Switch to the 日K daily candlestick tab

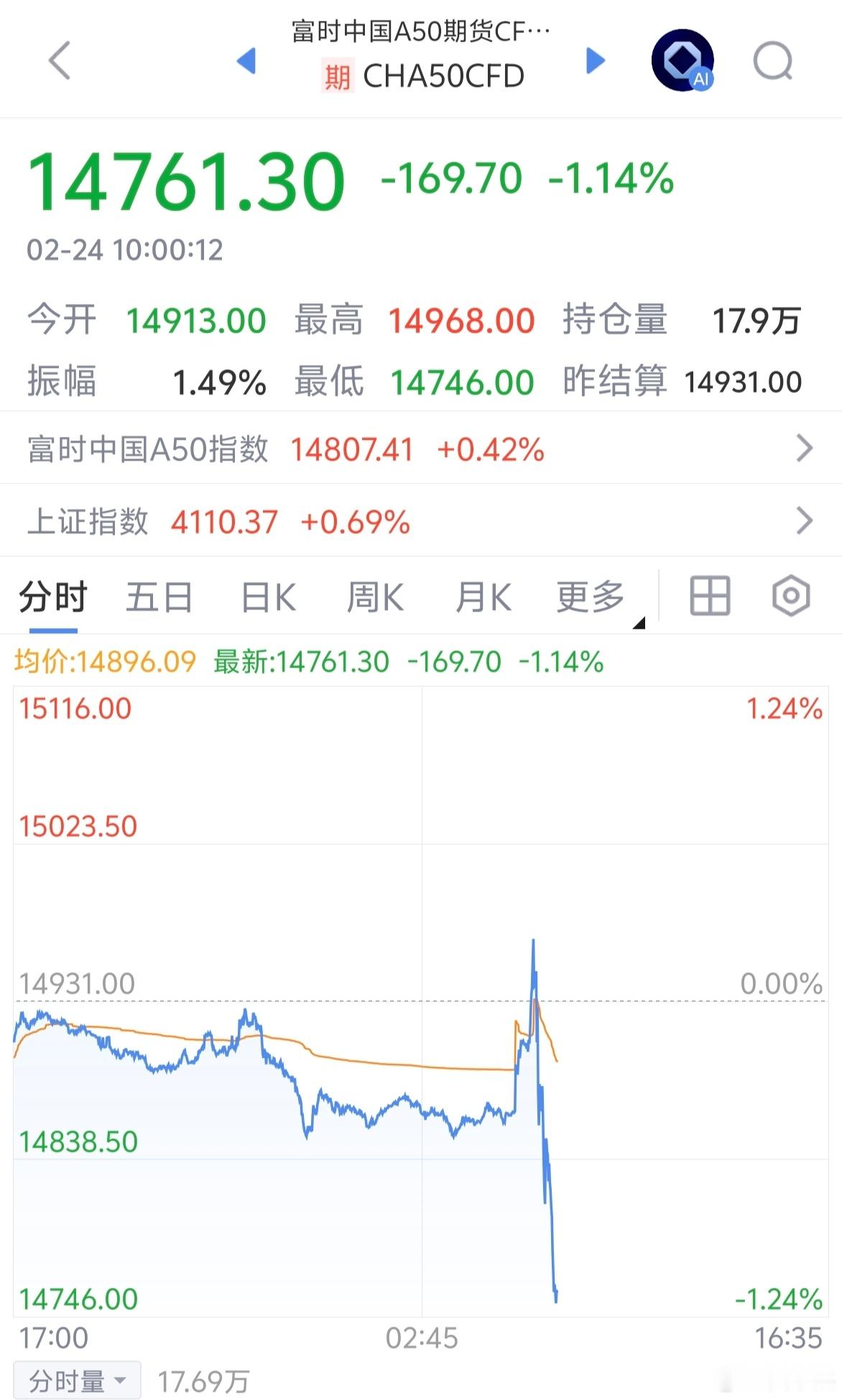(267, 597)
